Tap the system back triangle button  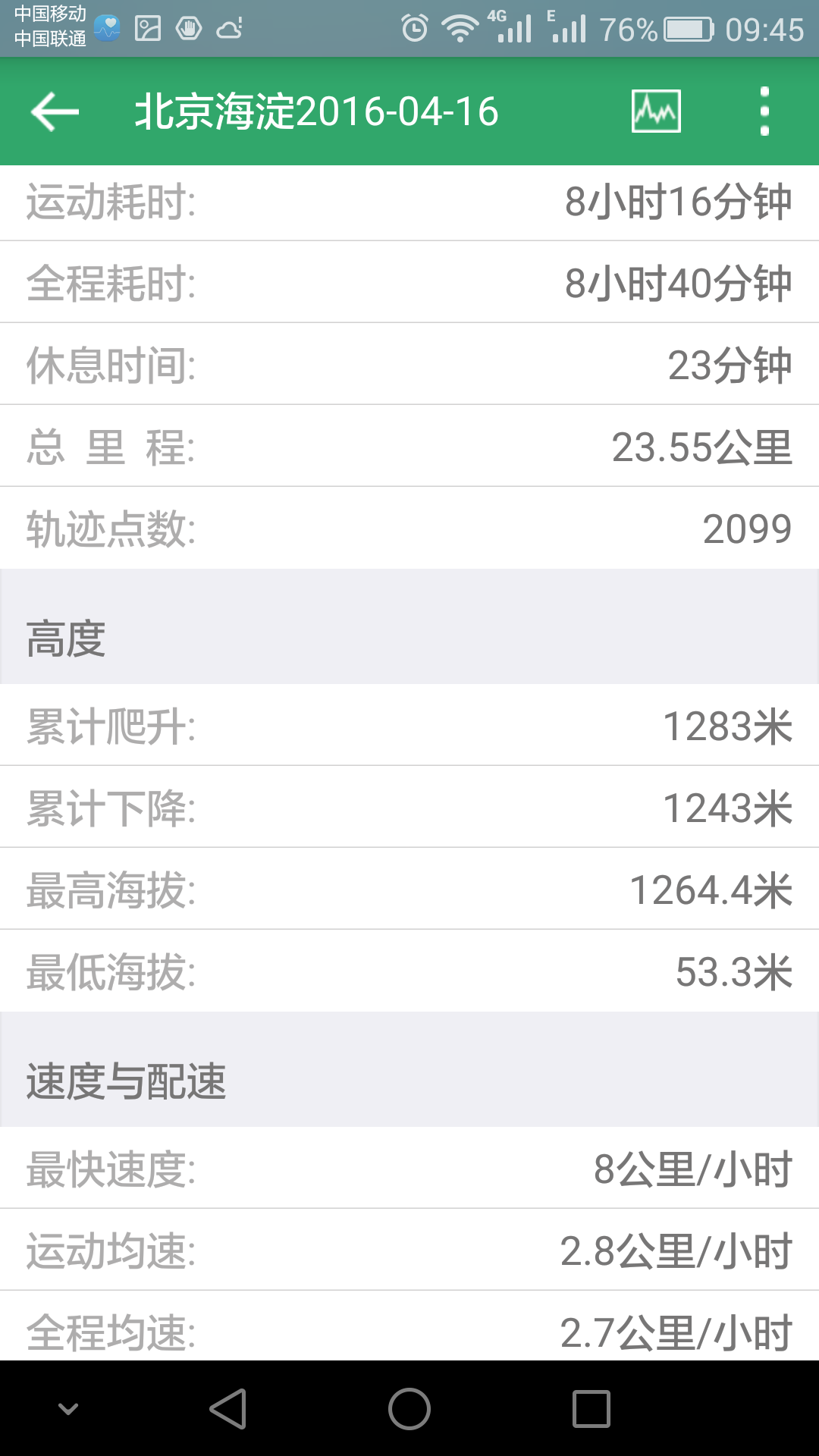tap(228, 1409)
